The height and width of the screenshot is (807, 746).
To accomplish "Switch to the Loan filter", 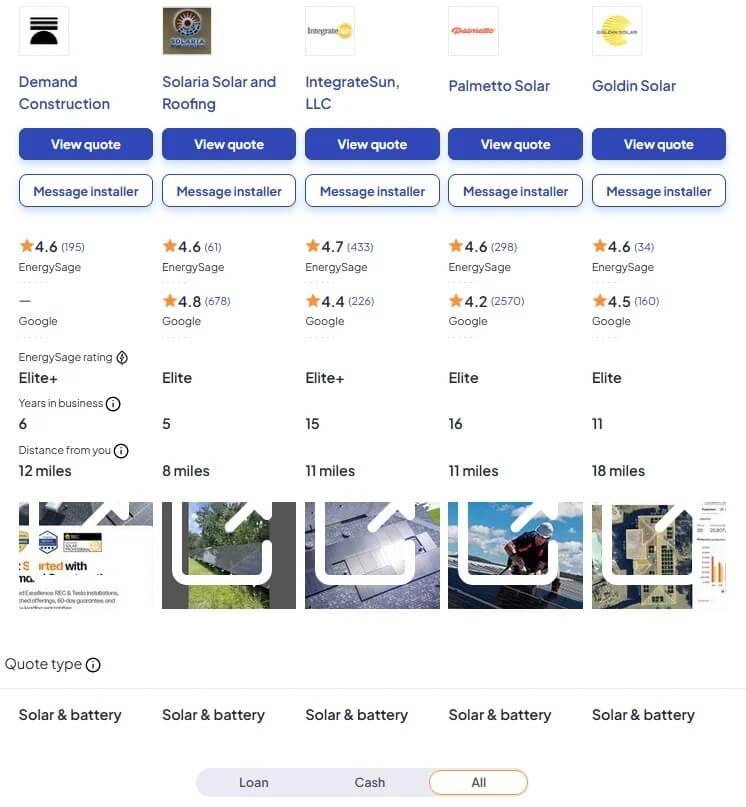I will [254, 782].
